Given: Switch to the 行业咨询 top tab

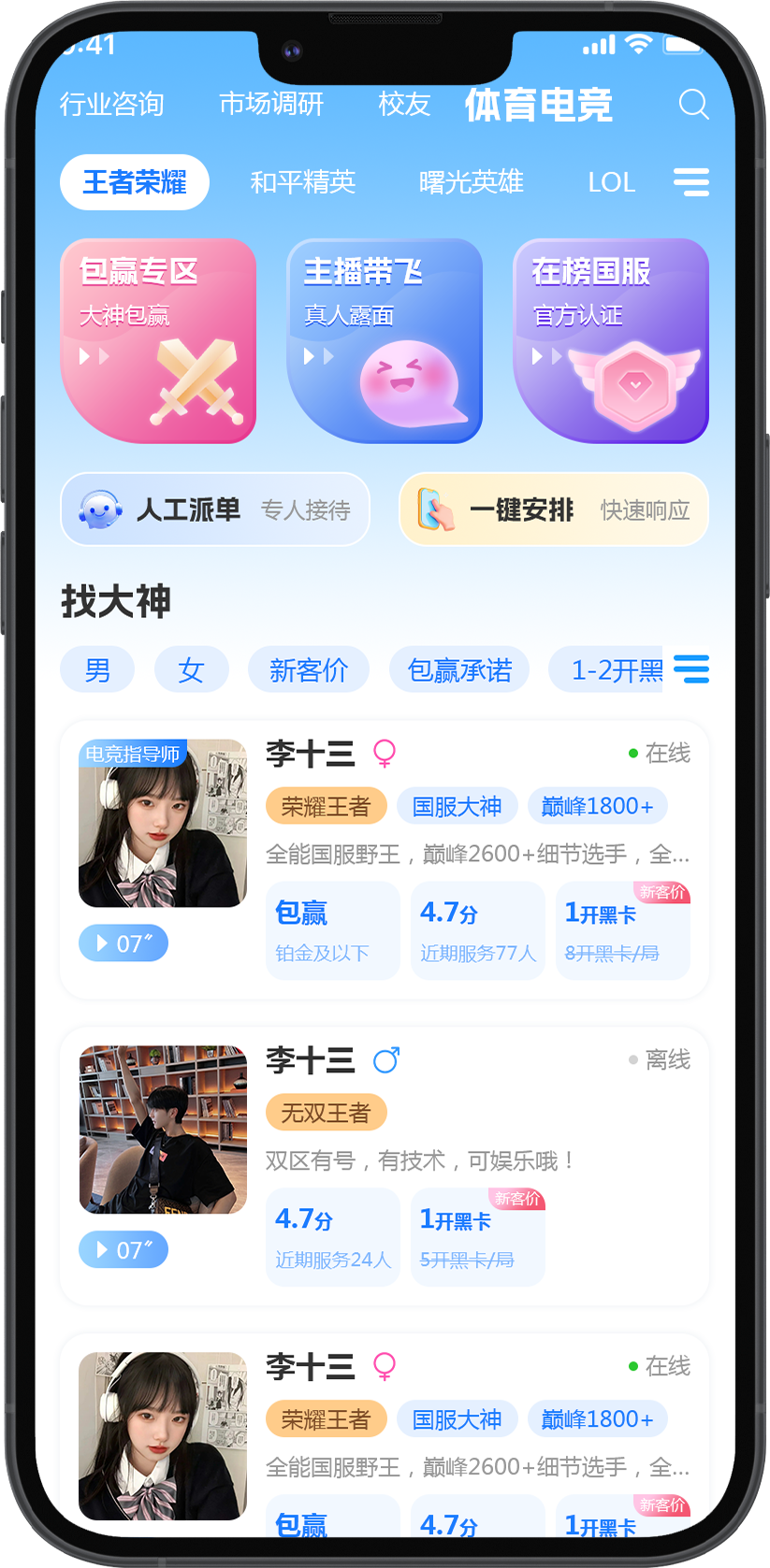Looking at the screenshot, I should (x=111, y=104).
